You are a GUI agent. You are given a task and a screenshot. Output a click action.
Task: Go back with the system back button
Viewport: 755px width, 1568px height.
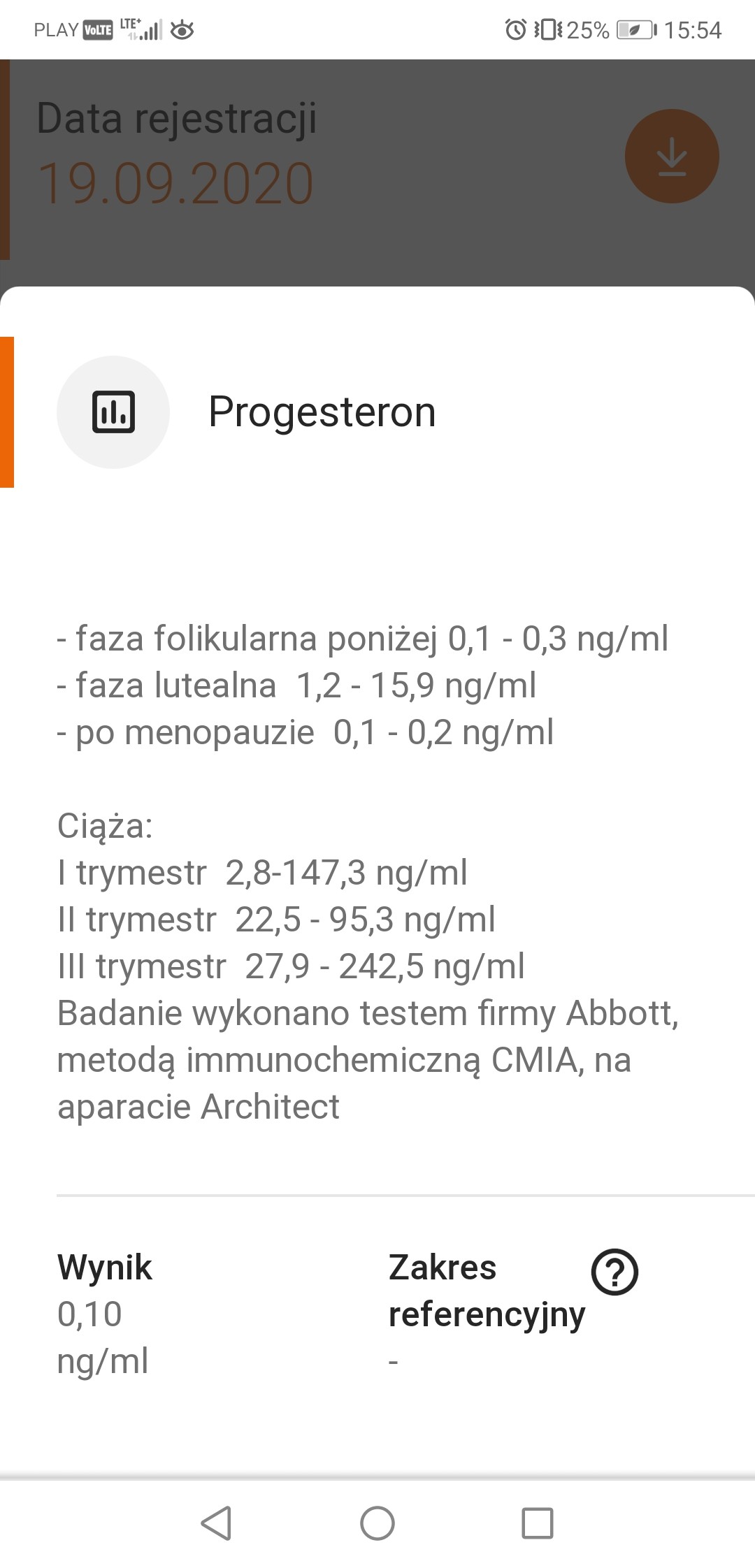[216, 1523]
